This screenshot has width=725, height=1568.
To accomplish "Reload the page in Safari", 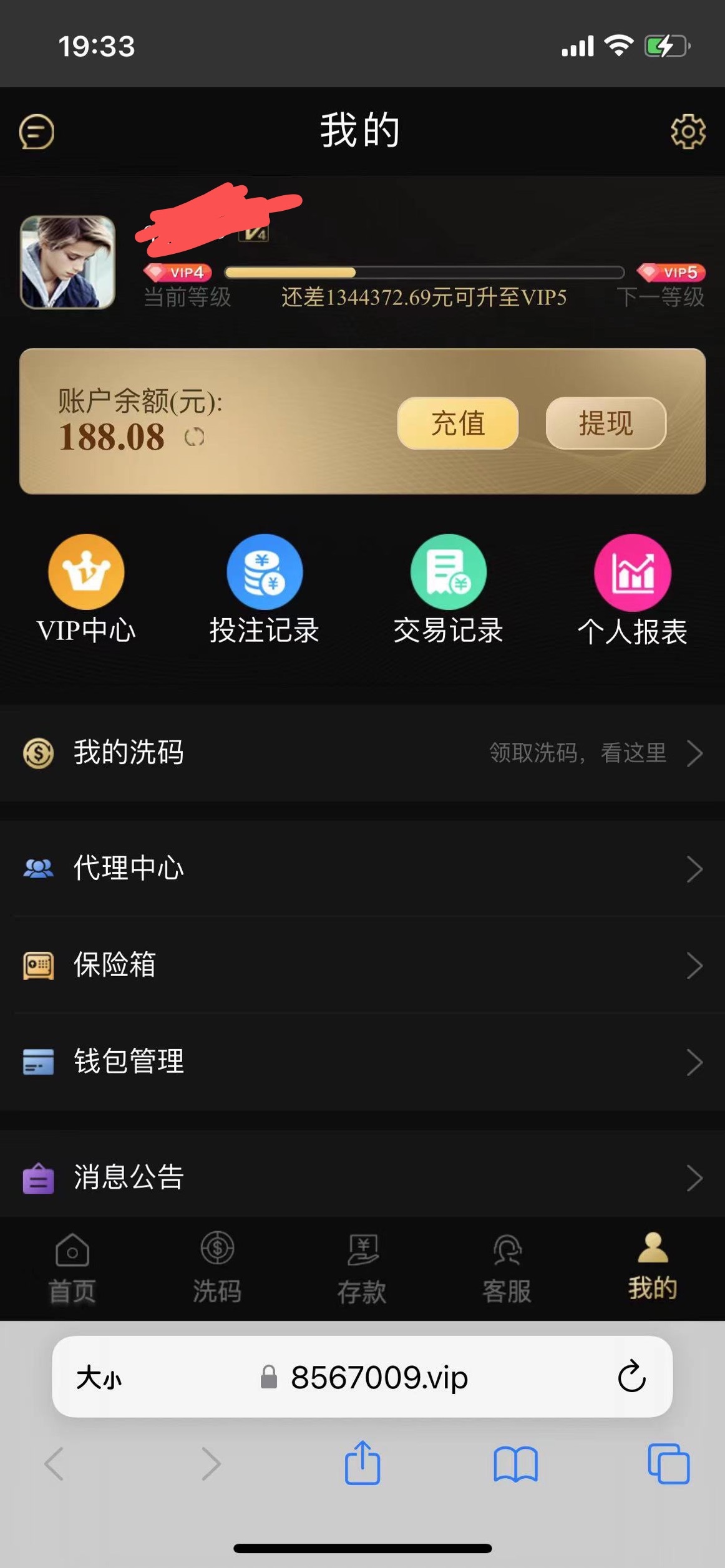I will [x=631, y=1377].
